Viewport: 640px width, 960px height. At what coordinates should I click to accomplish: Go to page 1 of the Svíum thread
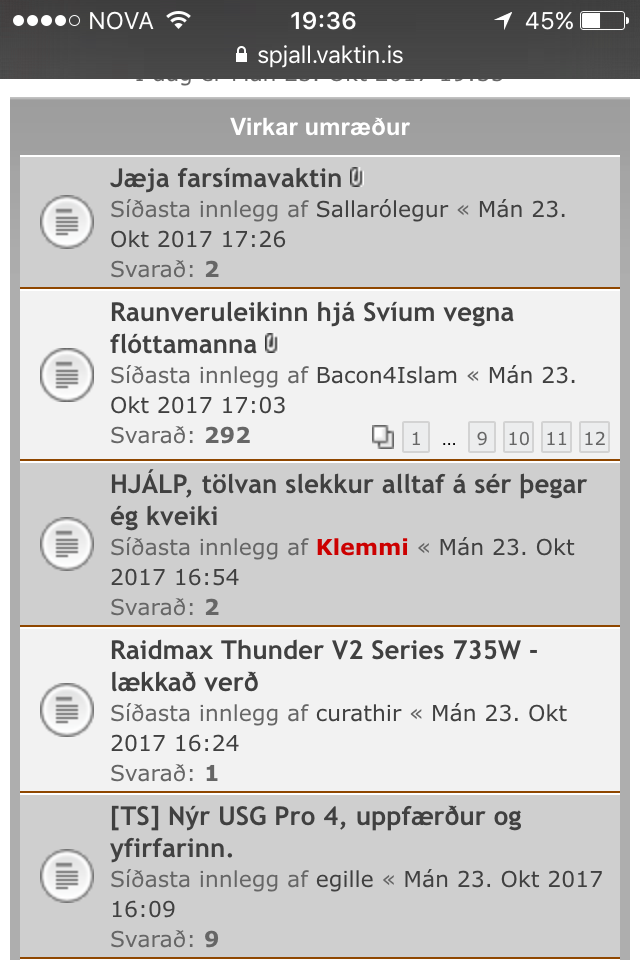point(415,437)
